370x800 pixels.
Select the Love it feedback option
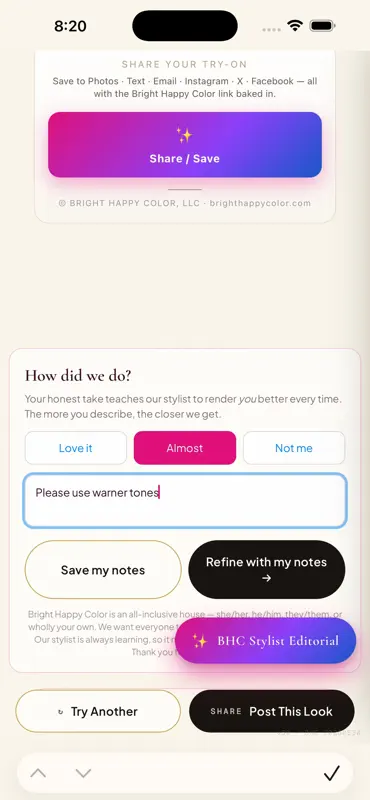click(x=76, y=448)
